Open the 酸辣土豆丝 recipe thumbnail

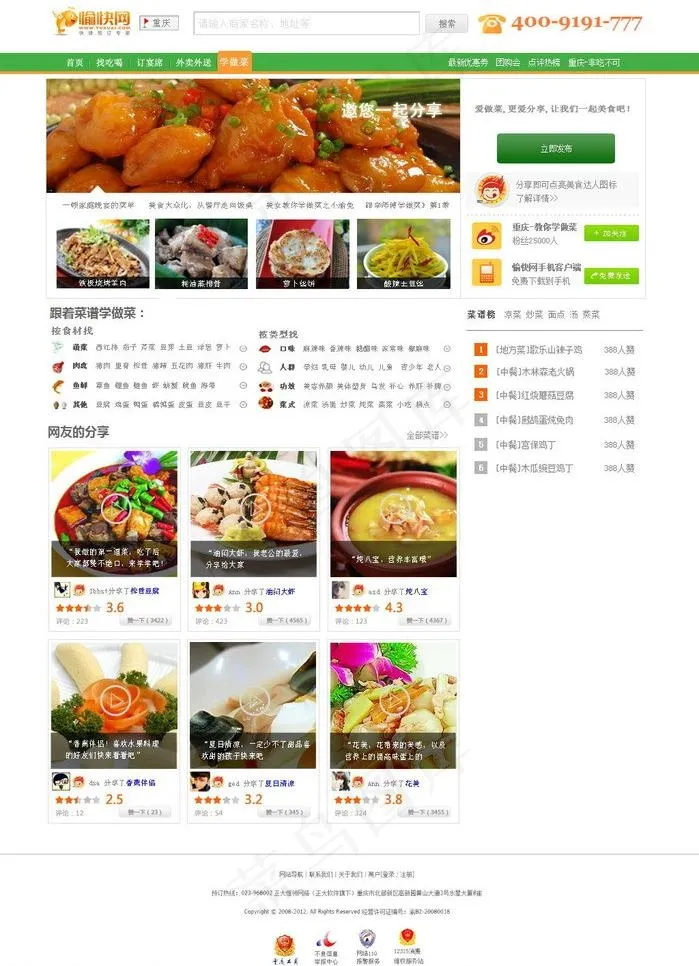403,254
